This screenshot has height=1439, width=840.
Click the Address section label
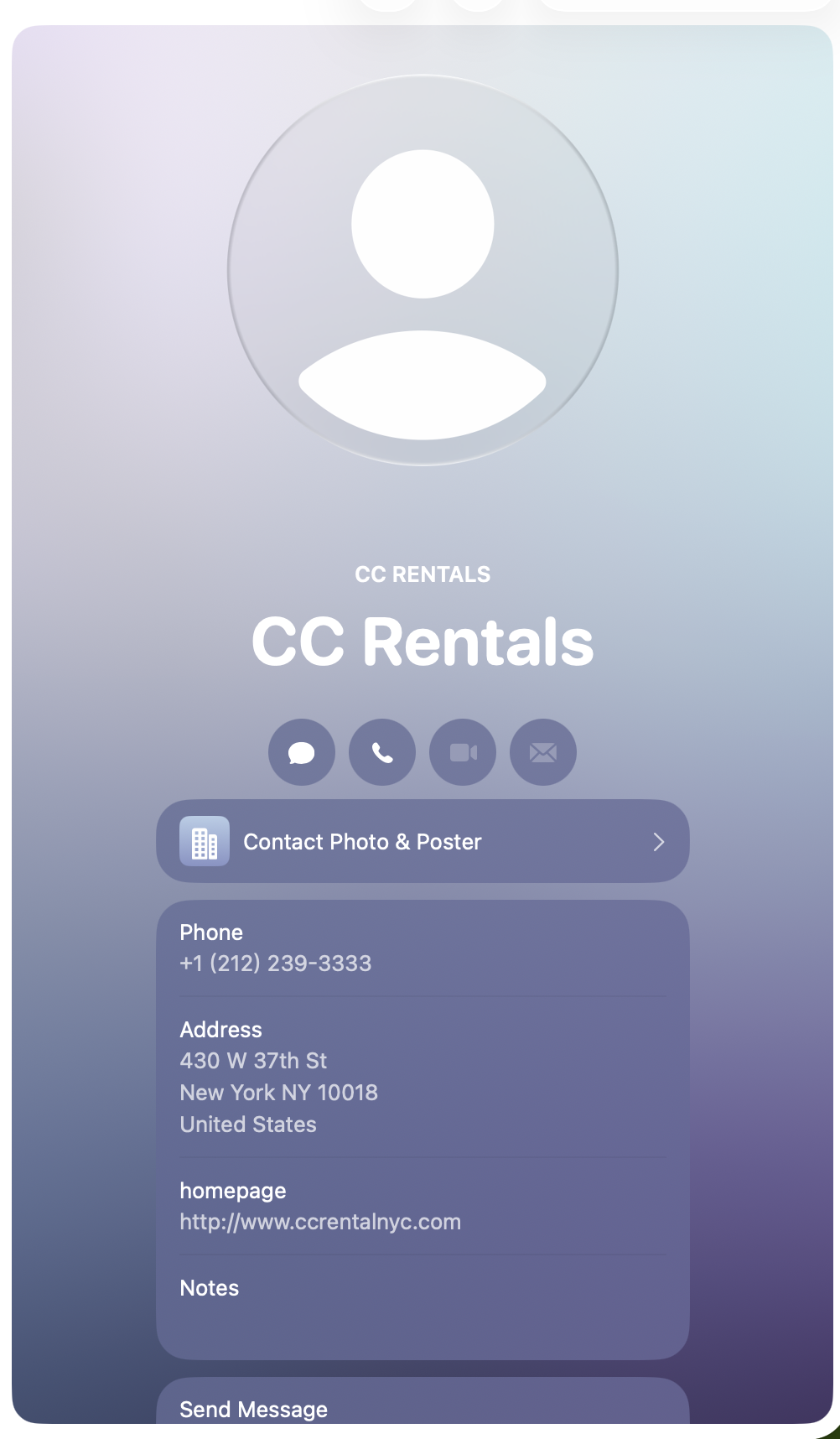pyautogui.click(x=220, y=1030)
